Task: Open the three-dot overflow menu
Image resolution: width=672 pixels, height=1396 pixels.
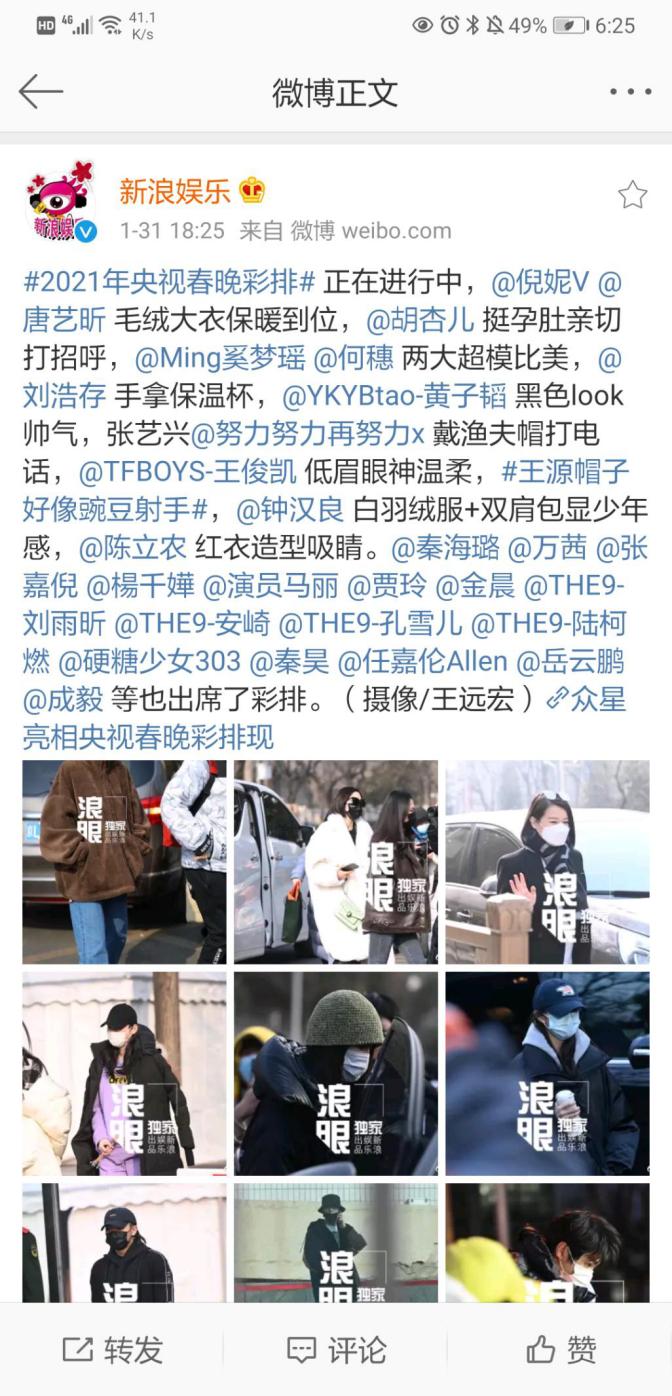Action: [630, 92]
